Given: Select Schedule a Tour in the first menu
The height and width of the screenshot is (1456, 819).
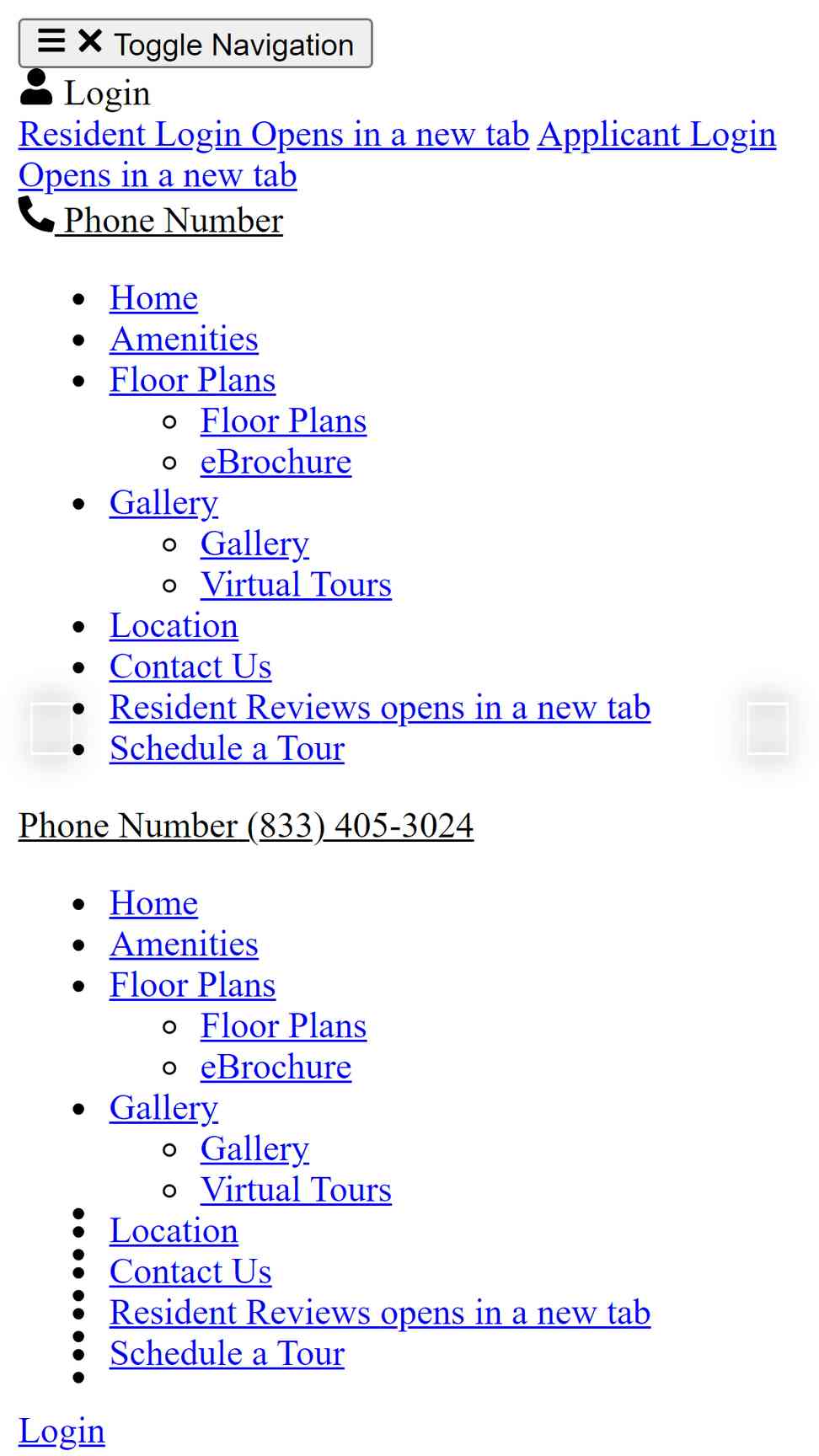Looking at the screenshot, I should coord(227,748).
